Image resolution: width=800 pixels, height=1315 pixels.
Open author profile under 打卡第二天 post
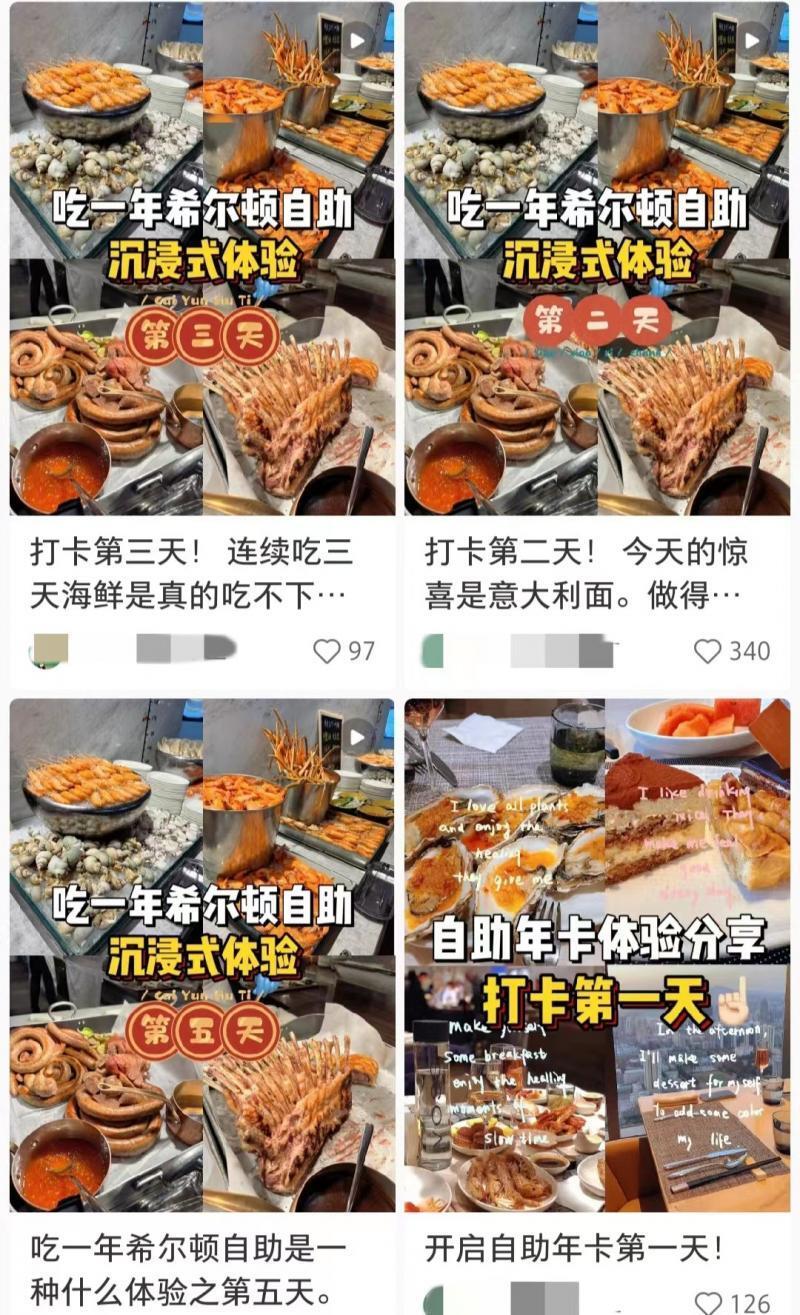(432, 650)
